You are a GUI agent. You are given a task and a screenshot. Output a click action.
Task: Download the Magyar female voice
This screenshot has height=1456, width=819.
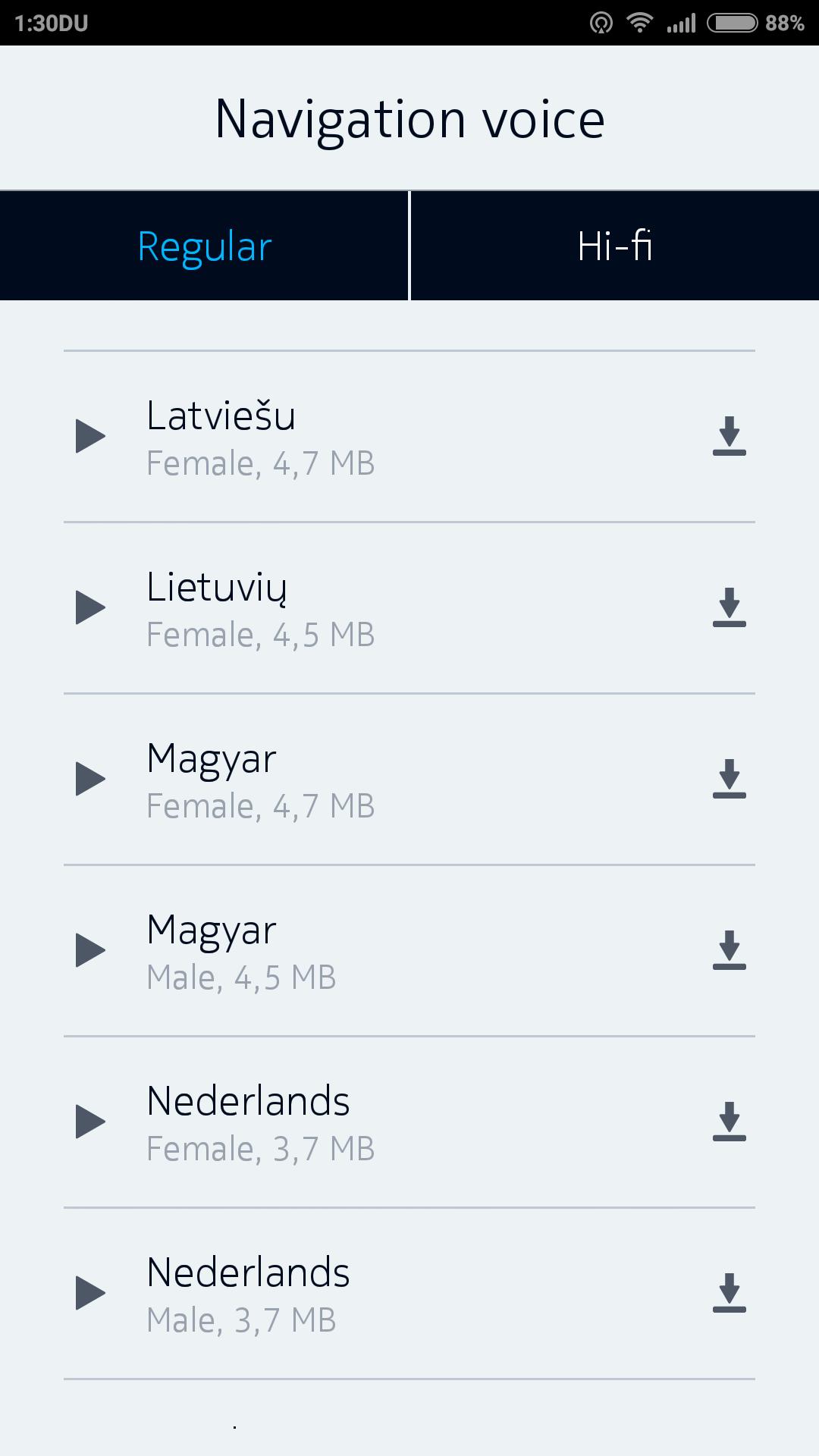(730, 779)
